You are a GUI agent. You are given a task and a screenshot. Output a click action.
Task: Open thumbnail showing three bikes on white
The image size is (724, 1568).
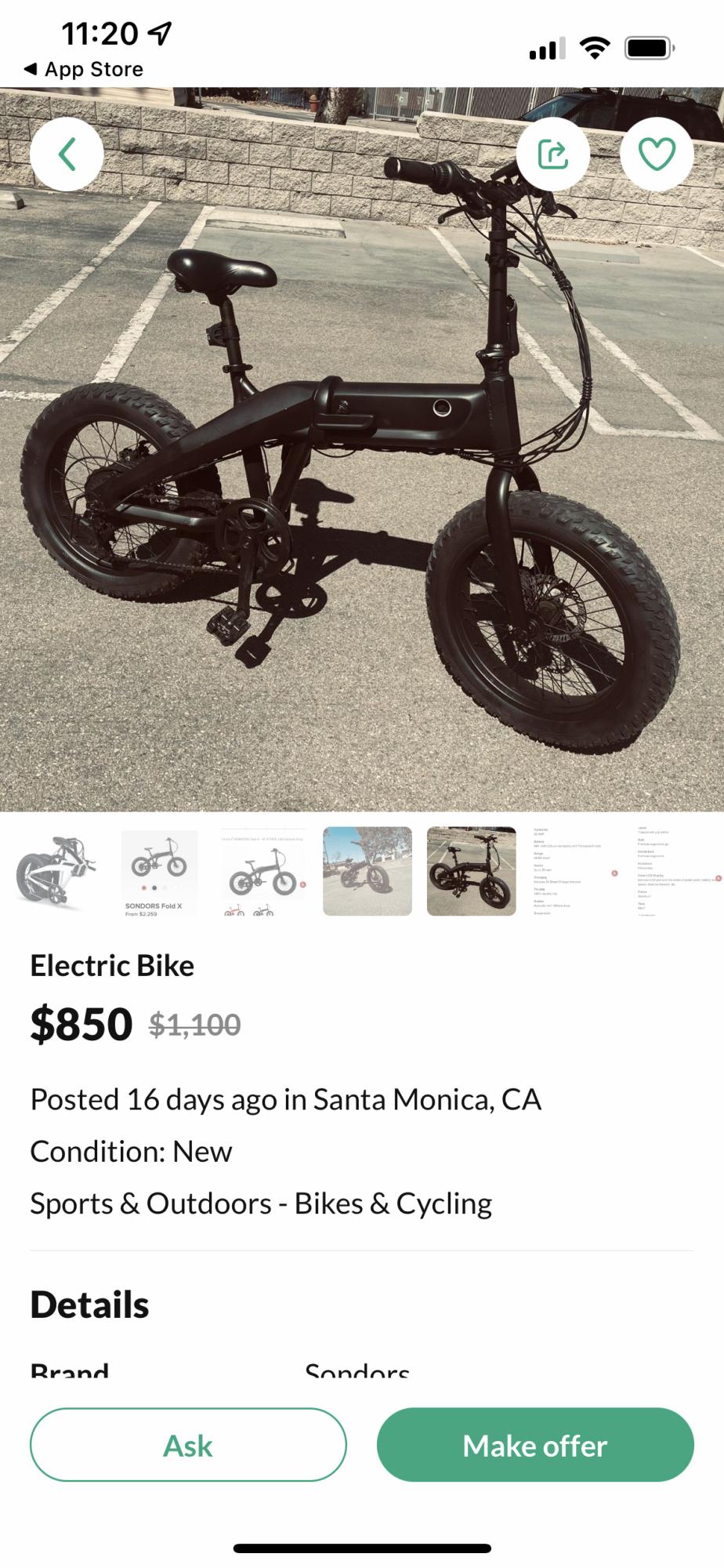click(263, 871)
